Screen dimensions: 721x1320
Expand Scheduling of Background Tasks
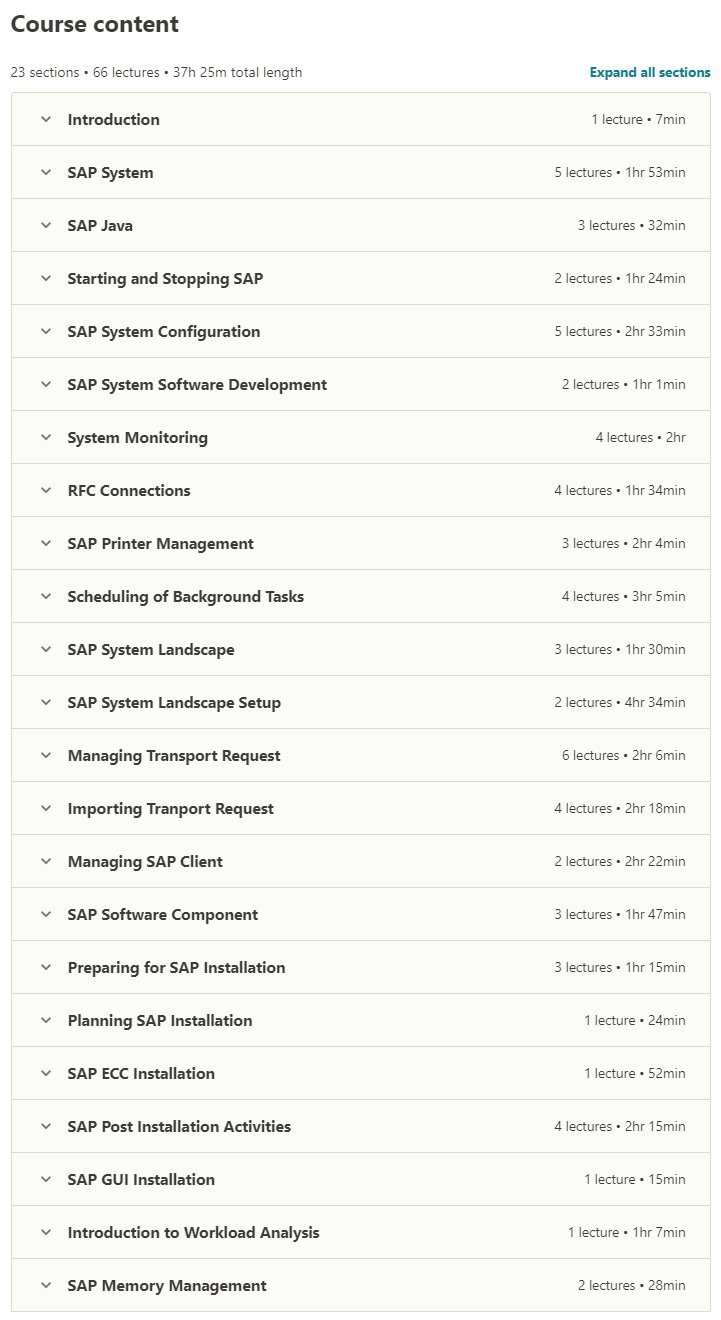pos(361,596)
